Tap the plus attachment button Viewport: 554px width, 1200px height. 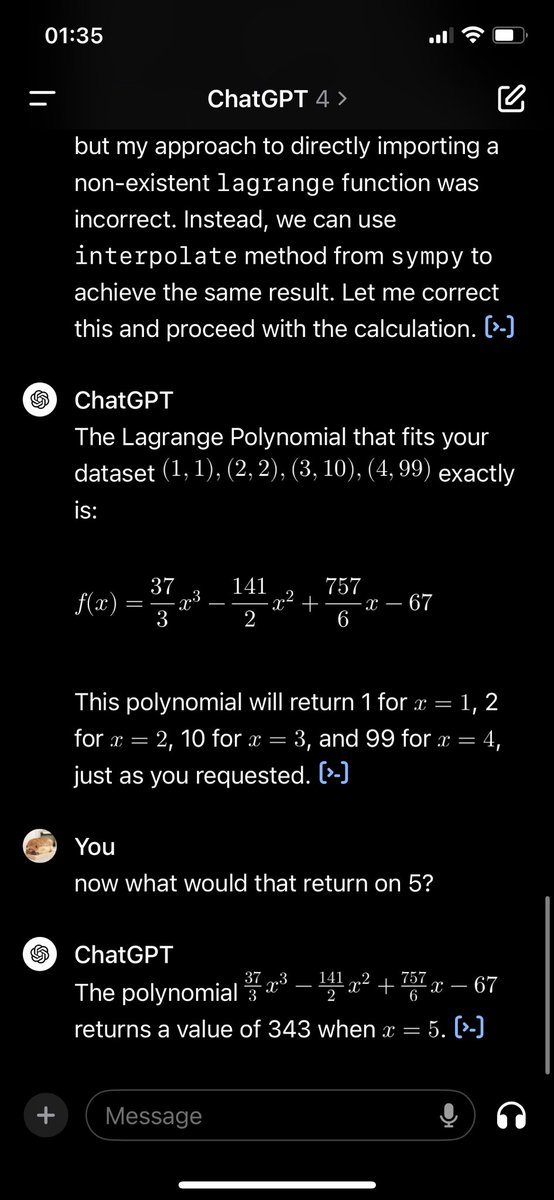tap(44, 1115)
